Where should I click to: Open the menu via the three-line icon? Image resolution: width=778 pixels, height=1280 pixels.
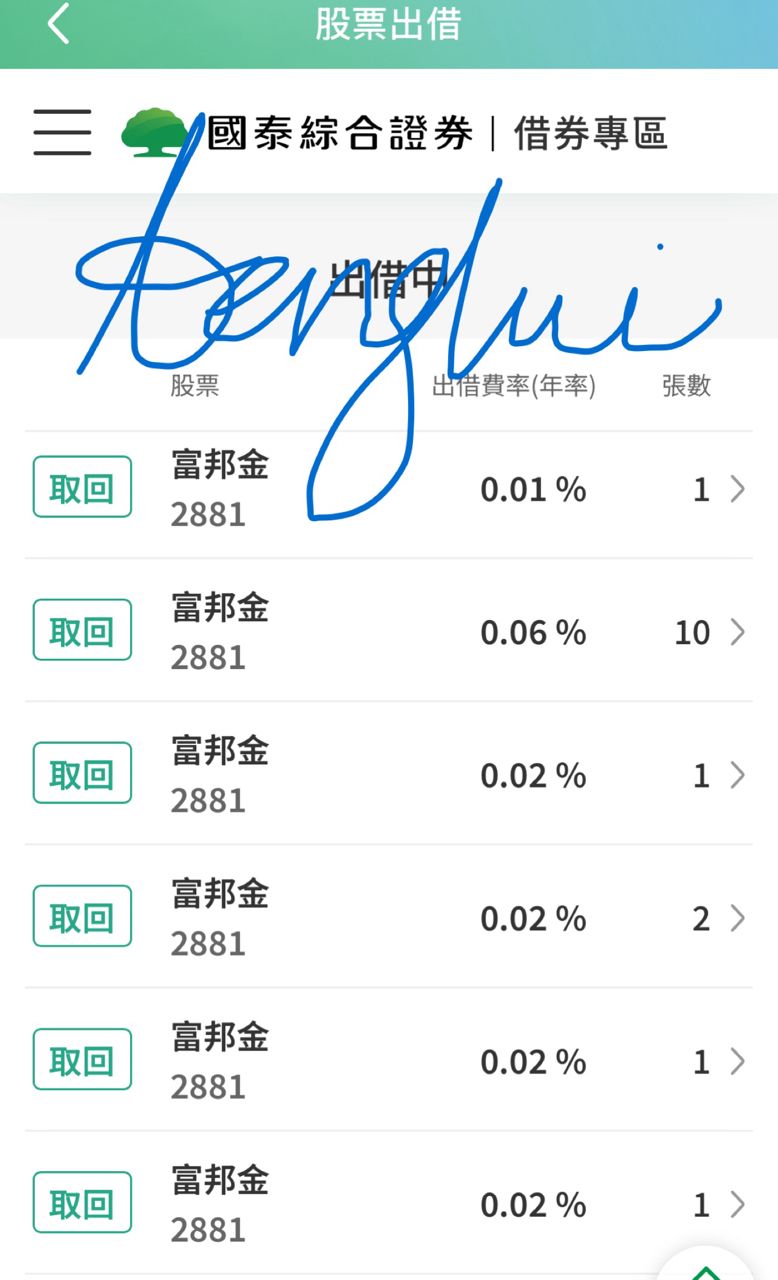[x=61, y=133]
